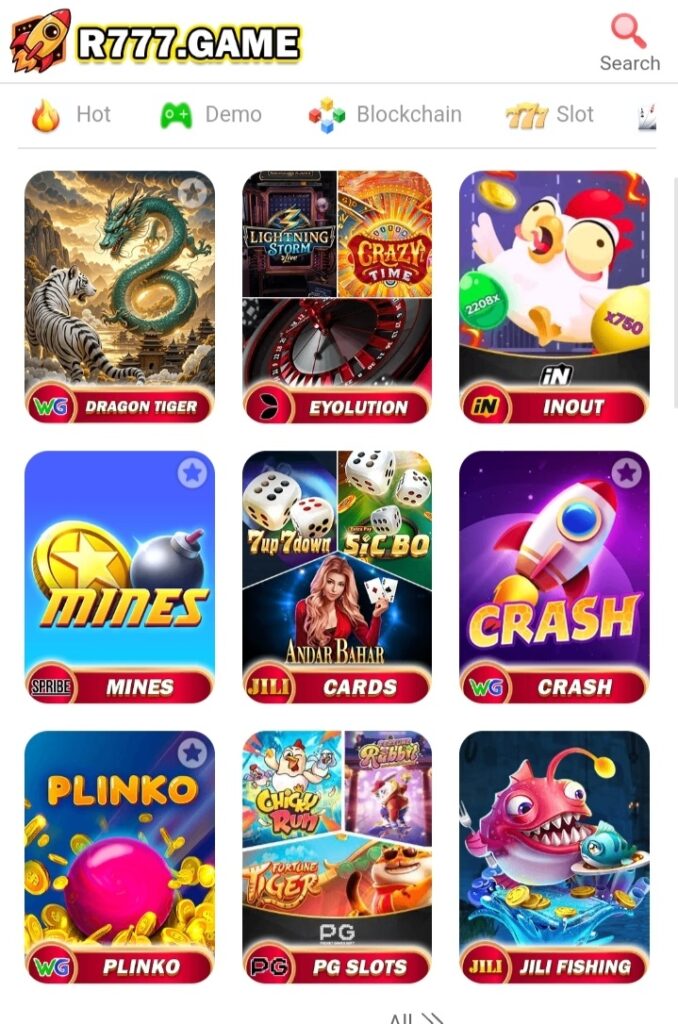Switch to the Blockchain tab
678x1024 pixels.
385,115
